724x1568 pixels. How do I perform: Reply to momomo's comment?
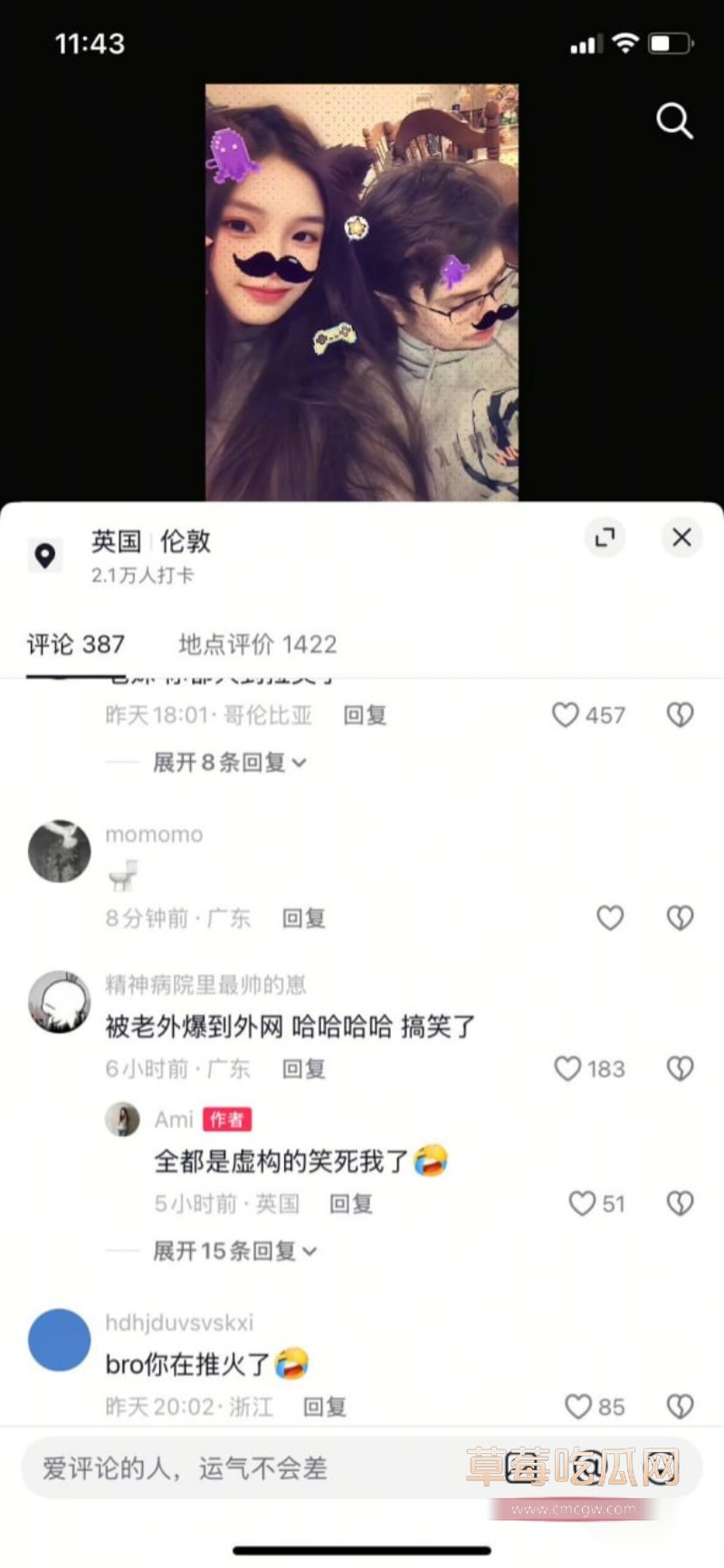[303, 918]
